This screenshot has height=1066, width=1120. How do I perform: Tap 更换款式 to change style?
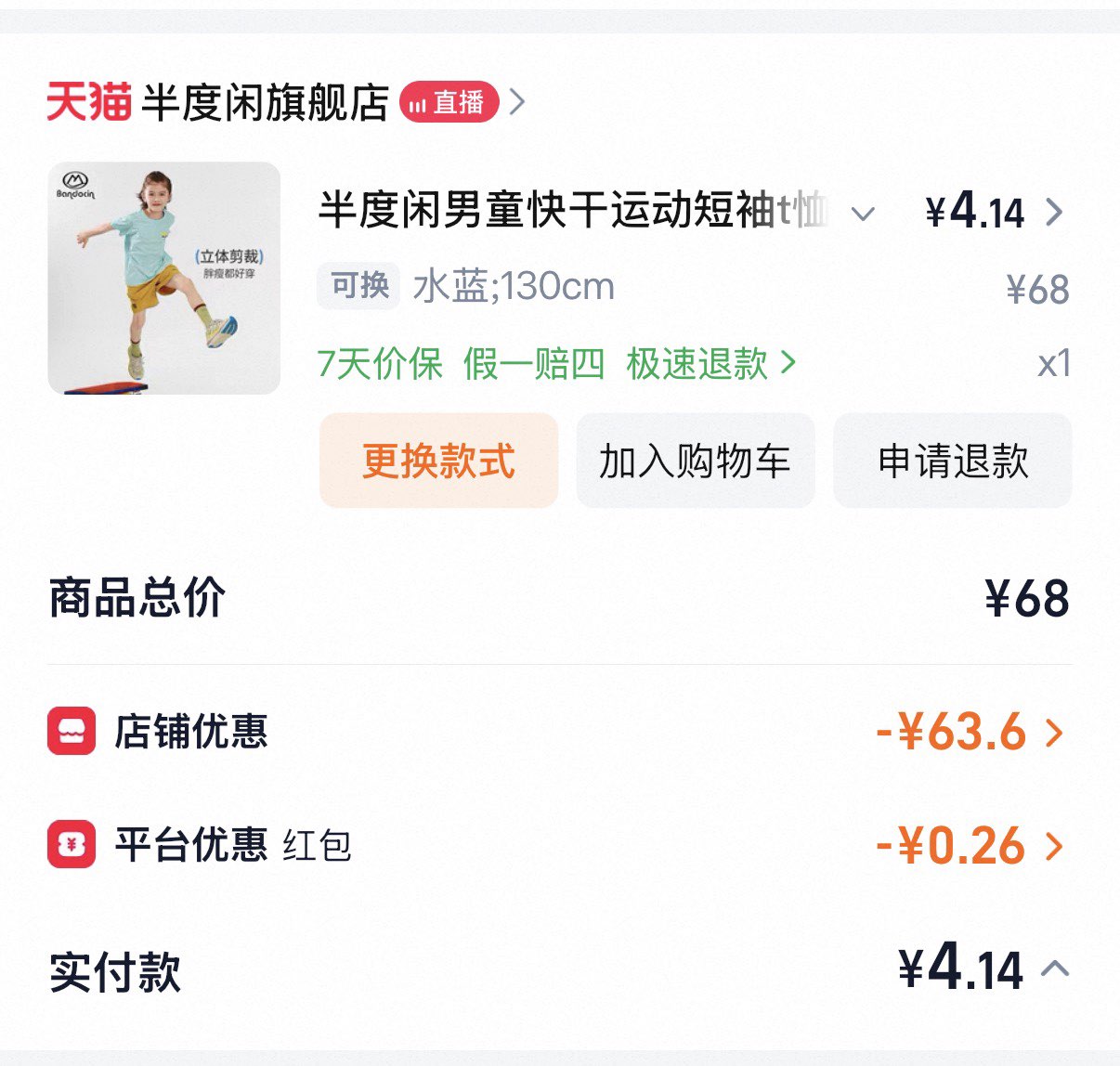tap(438, 461)
